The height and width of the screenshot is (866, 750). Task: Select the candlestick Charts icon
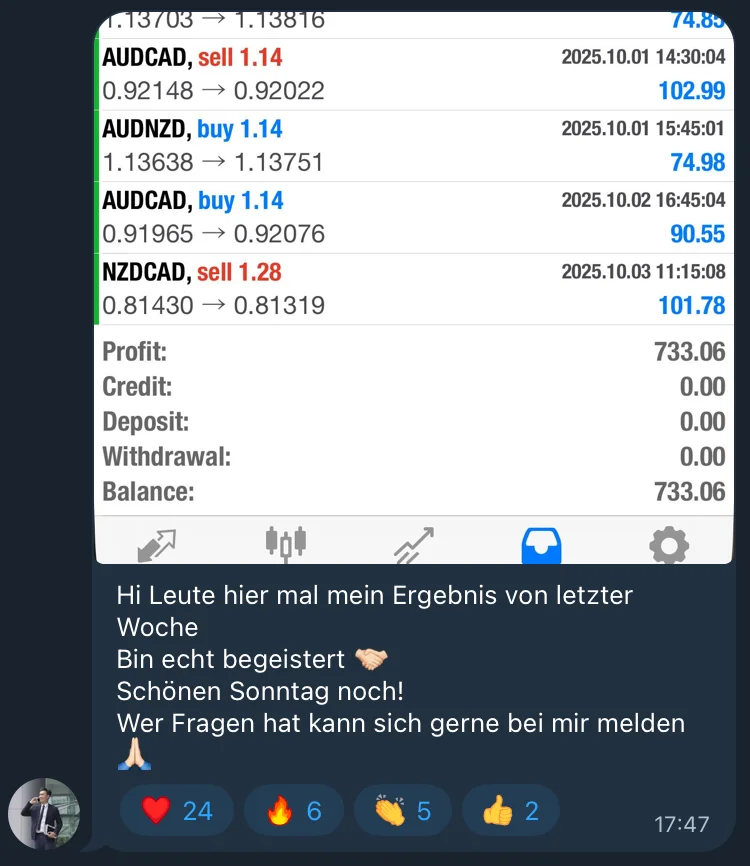(286, 545)
